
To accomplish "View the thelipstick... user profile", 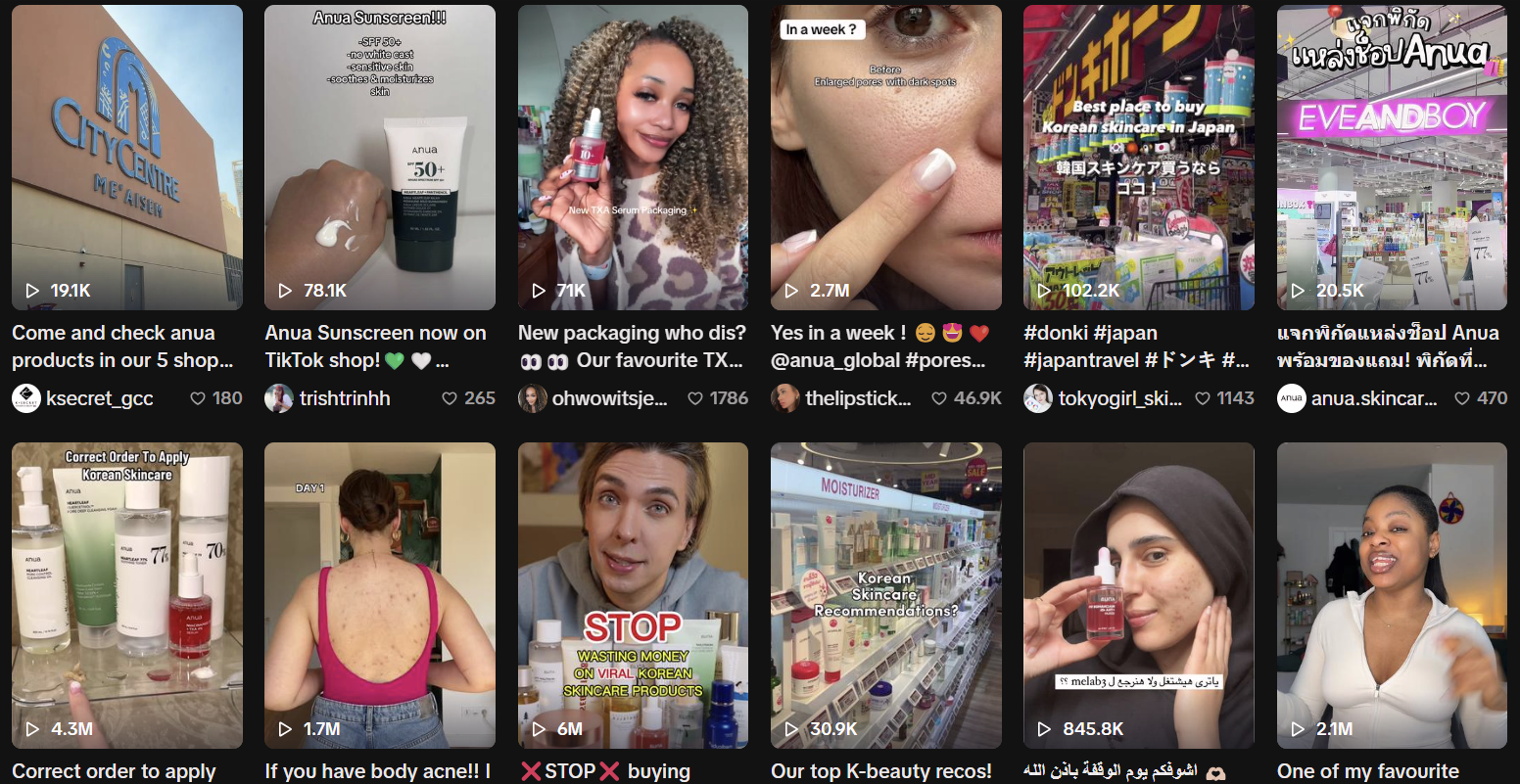I will click(857, 398).
